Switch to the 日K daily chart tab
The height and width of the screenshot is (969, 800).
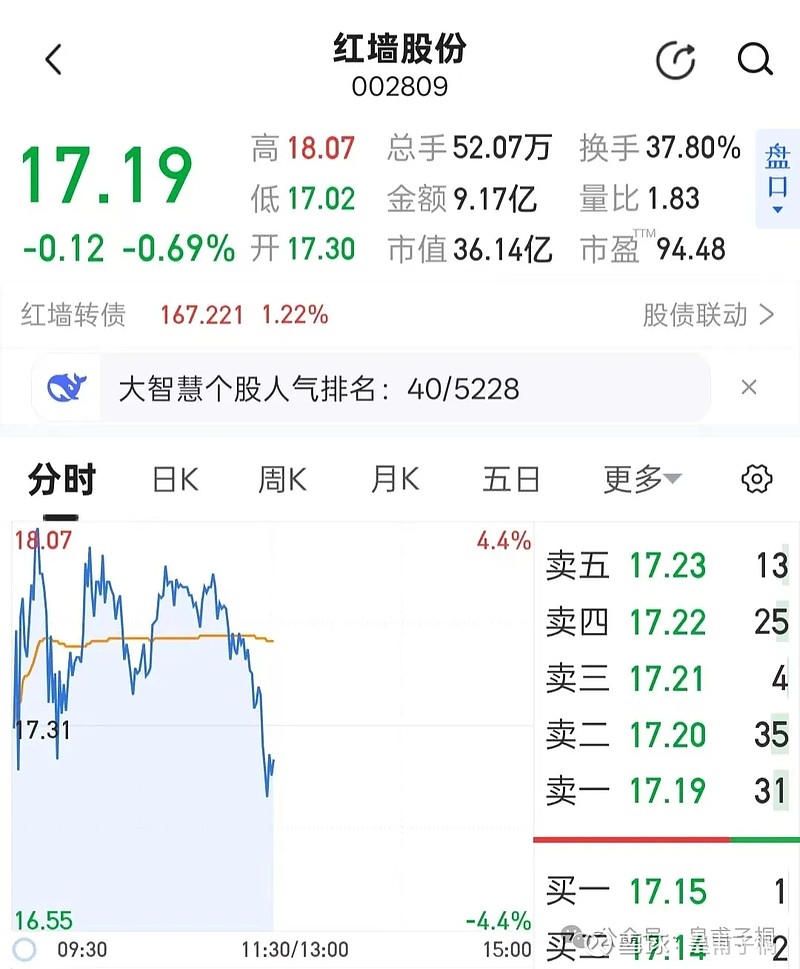174,480
